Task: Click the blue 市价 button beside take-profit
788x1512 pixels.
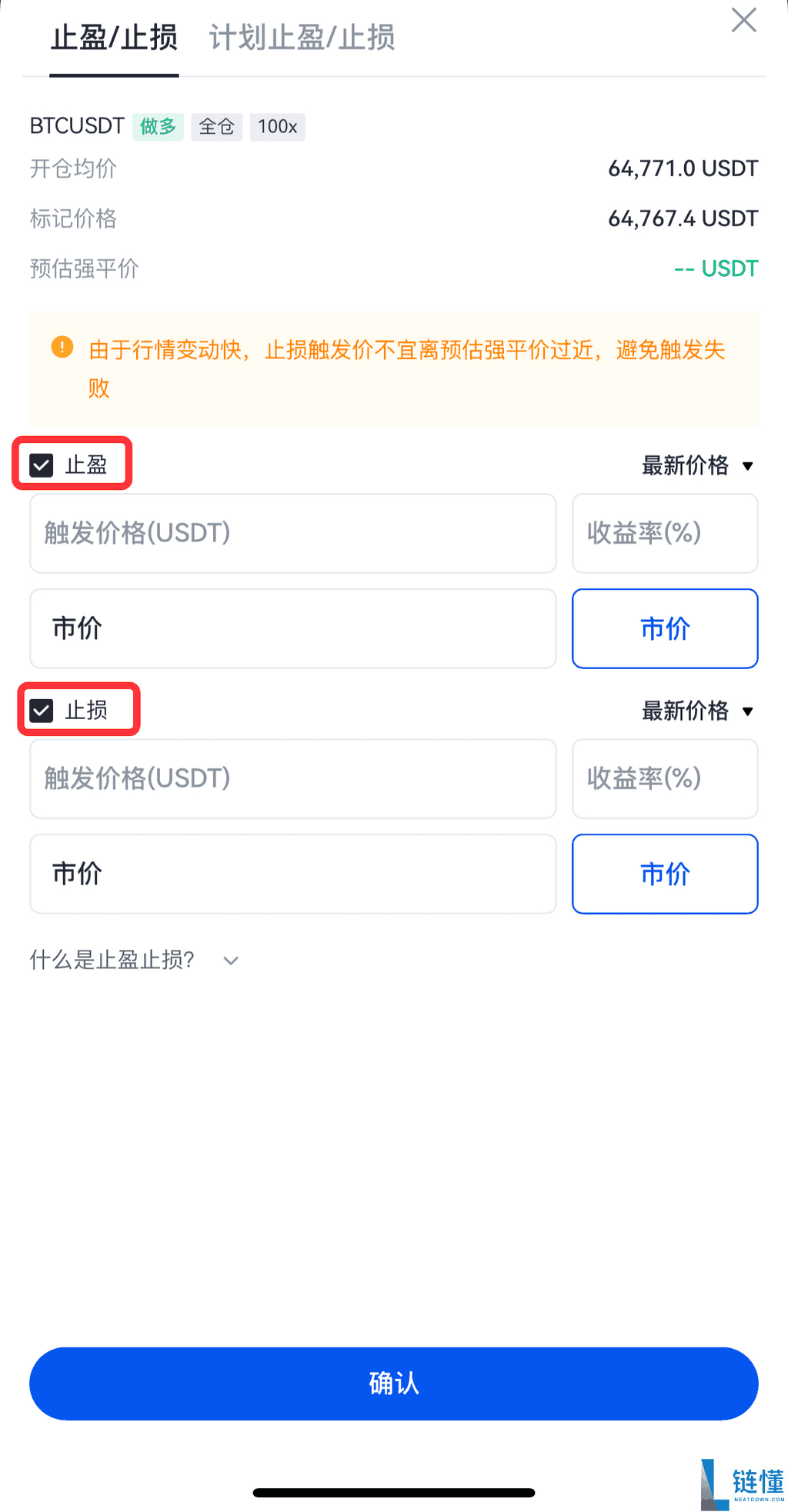Action: coord(664,628)
